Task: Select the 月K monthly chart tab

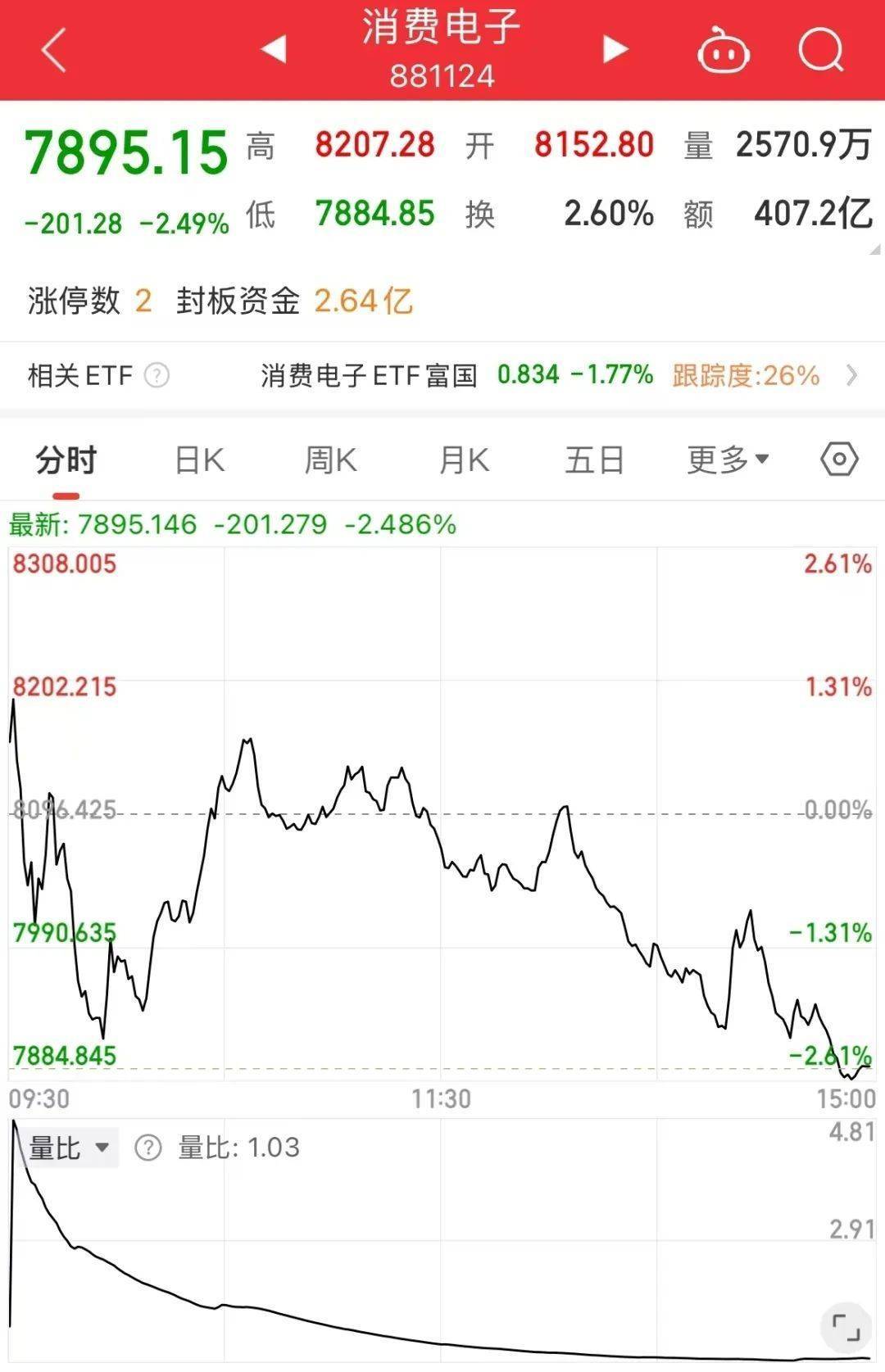Action: click(x=461, y=460)
